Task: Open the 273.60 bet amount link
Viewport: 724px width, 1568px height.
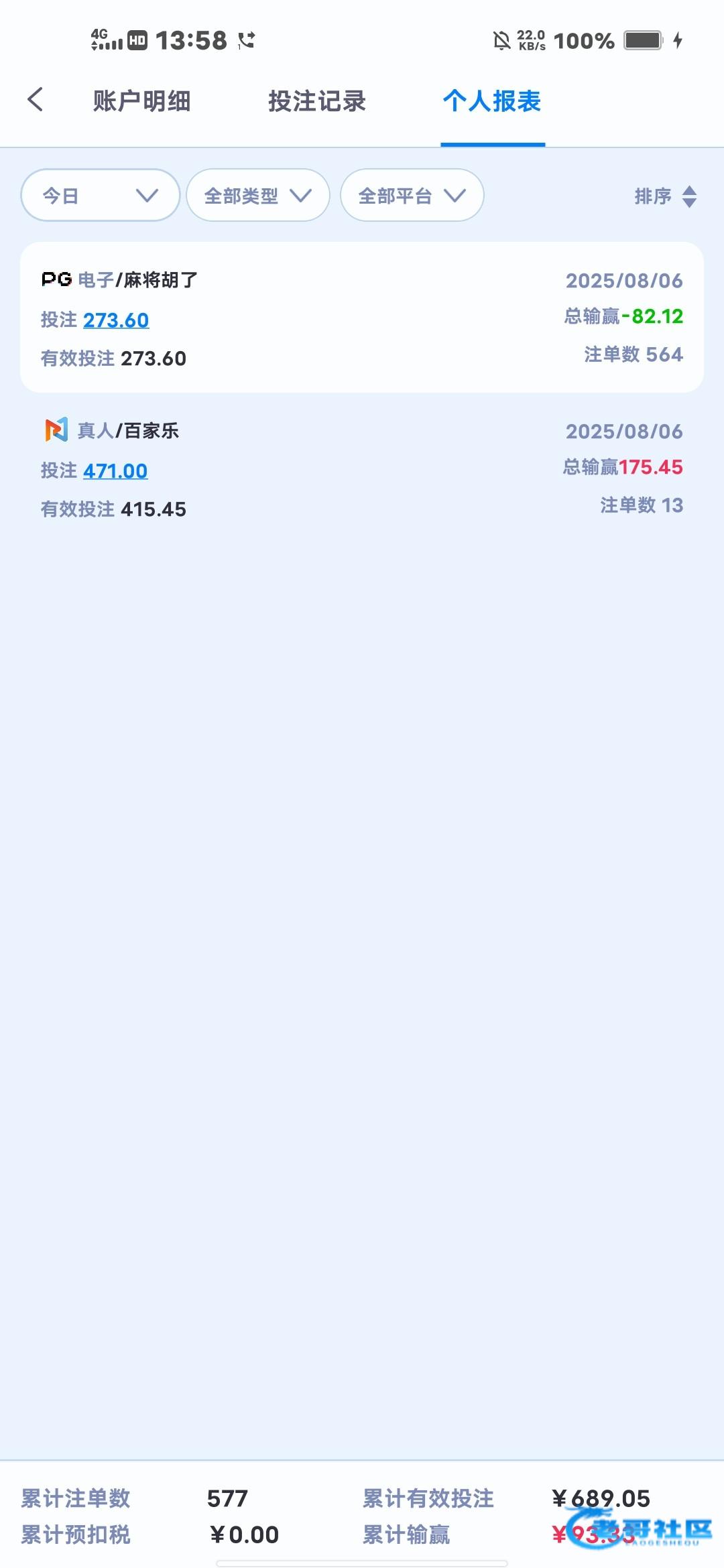Action: (116, 320)
